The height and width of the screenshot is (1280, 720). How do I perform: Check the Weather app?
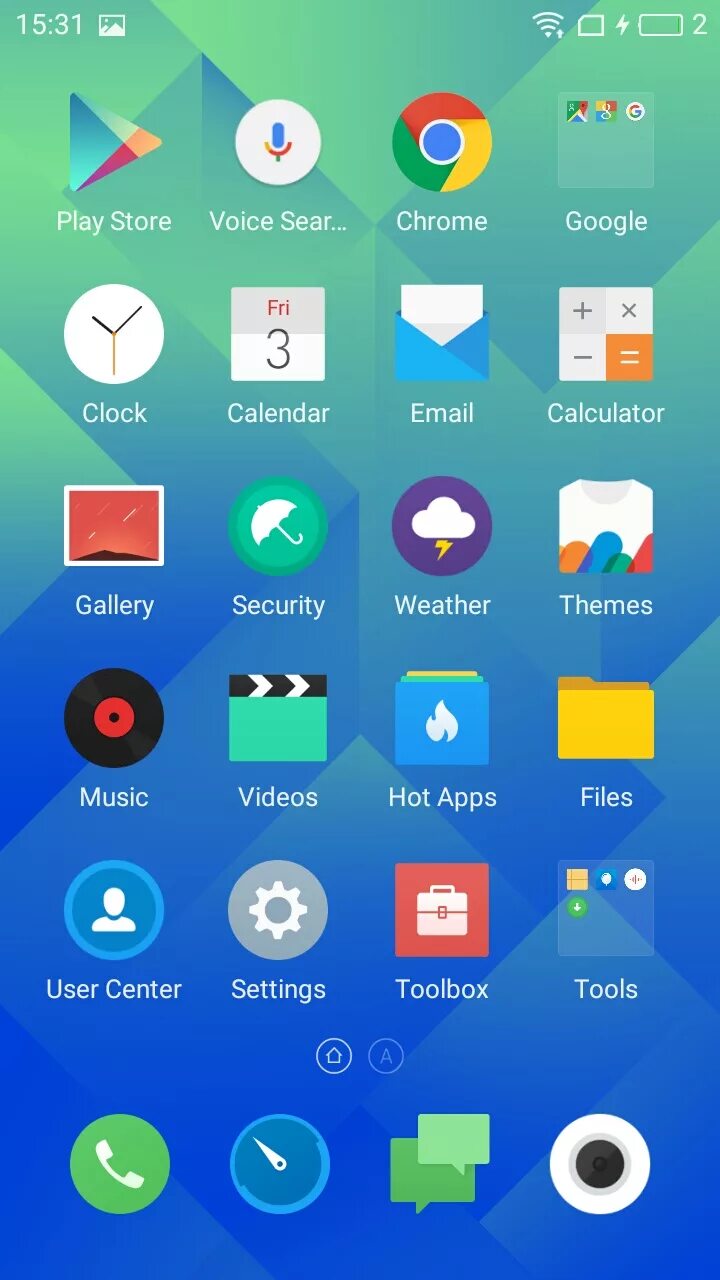pos(442,526)
